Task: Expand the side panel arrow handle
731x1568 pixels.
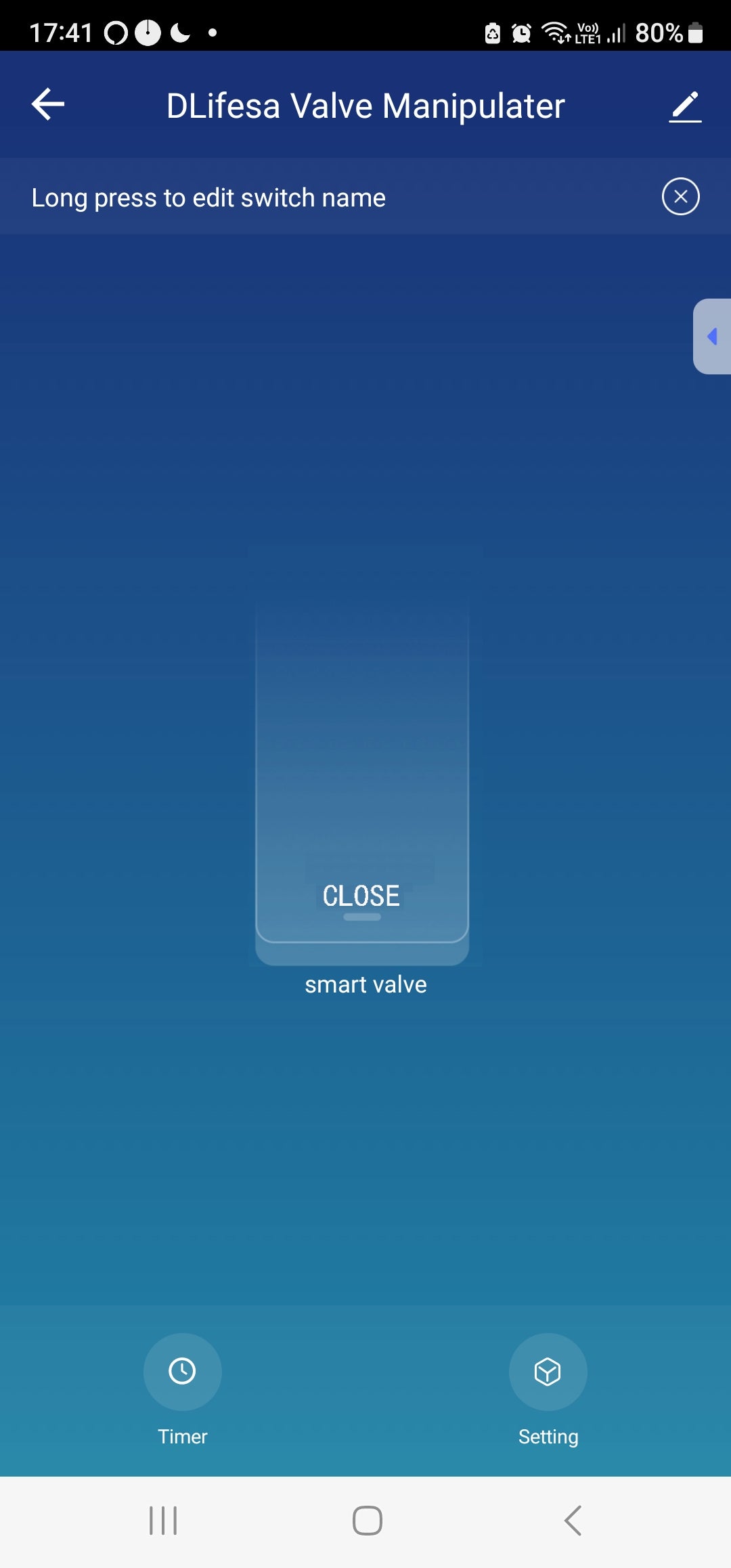Action: (x=712, y=336)
